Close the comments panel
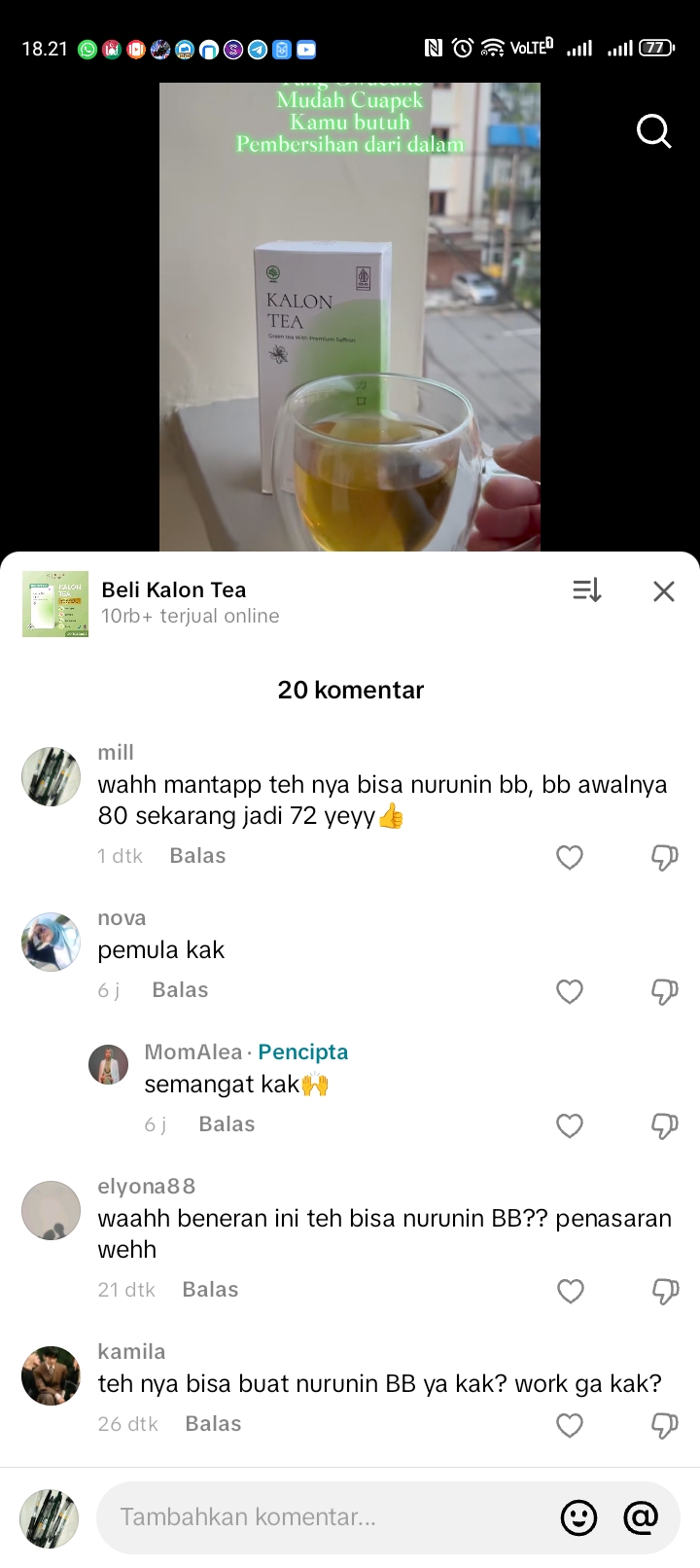Screen dimensions: 700x1568 (663, 590)
